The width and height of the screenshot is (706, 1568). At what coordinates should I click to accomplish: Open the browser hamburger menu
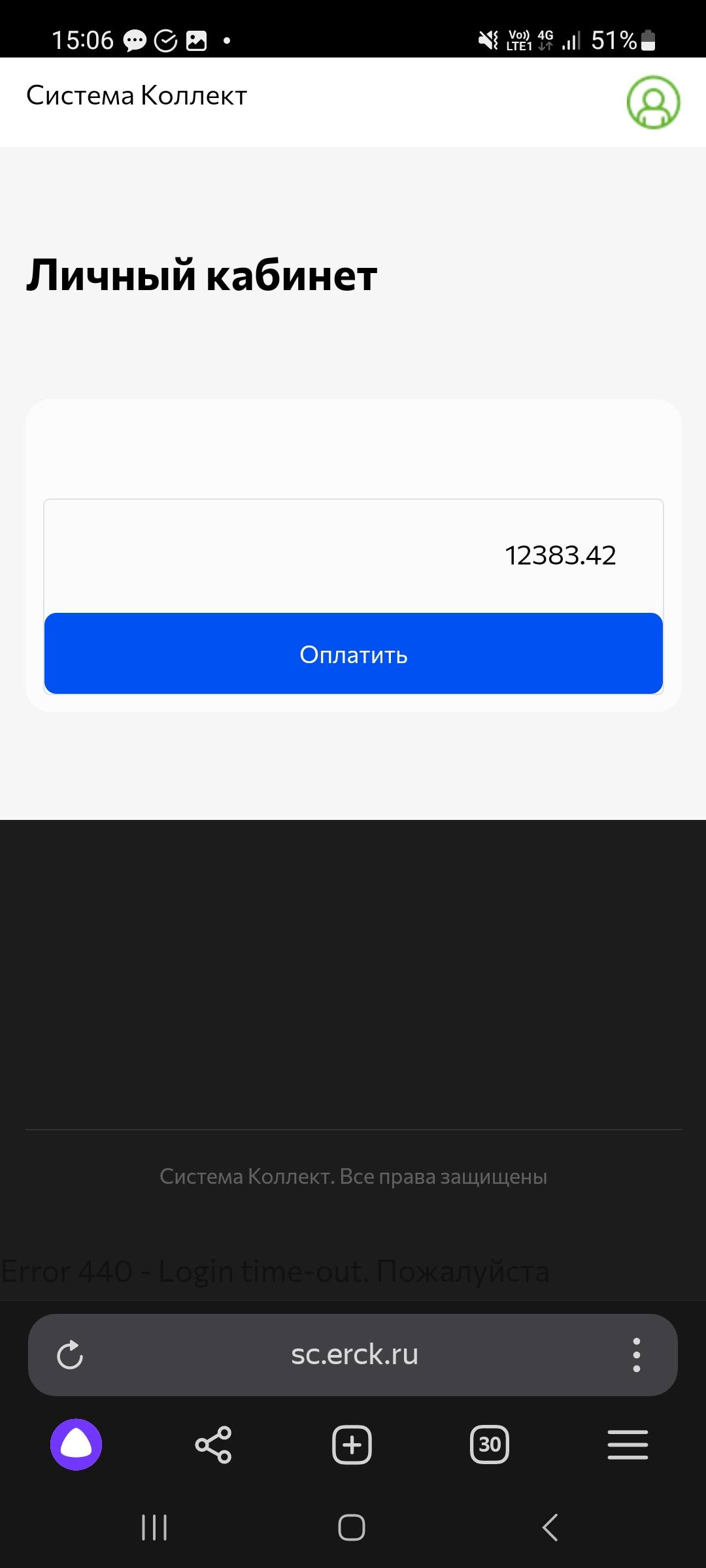(x=628, y=1445)
